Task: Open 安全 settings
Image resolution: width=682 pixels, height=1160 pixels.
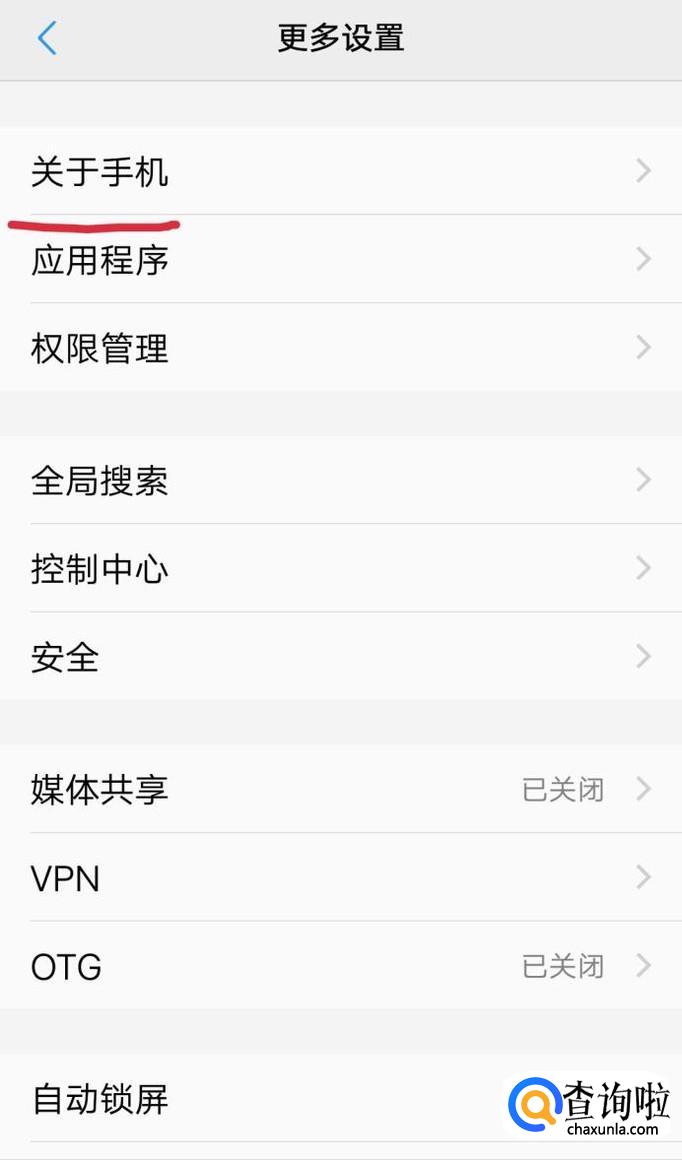Action: (x=66, y=657)
